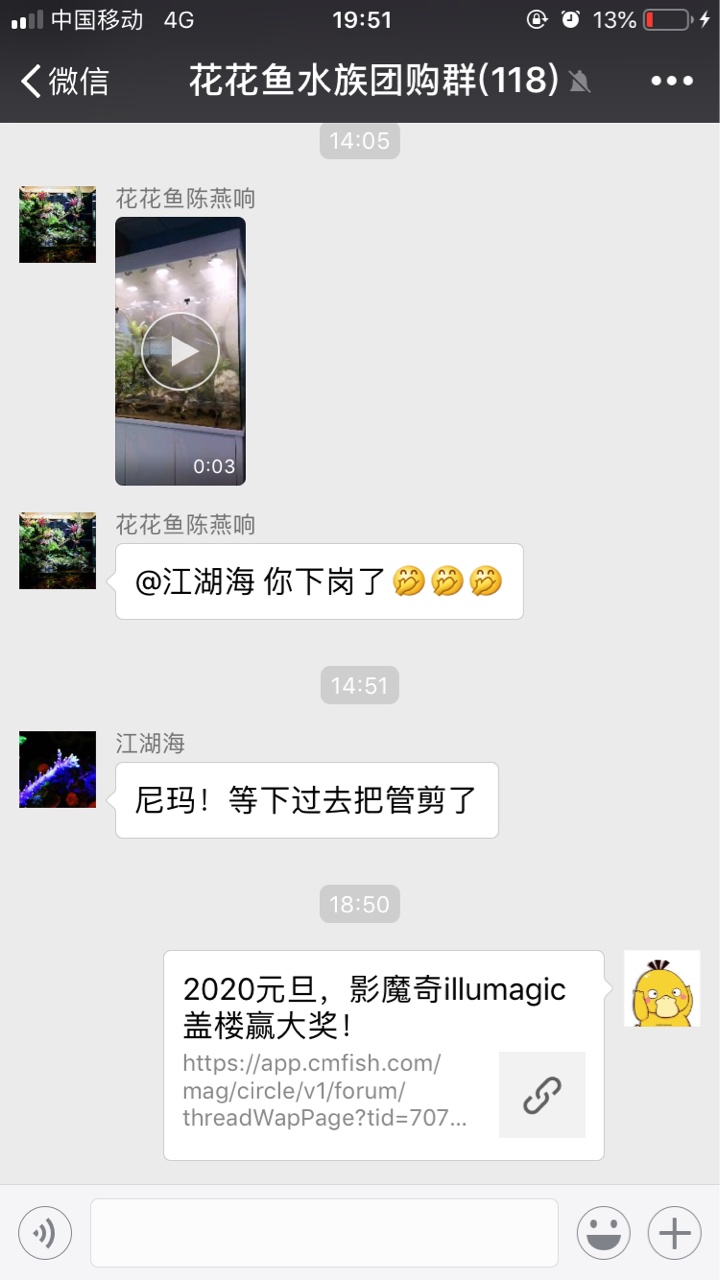Play the 0:03 aquarium video
The height and width of the screenshot is (1280, 720).
coord(180,351)
